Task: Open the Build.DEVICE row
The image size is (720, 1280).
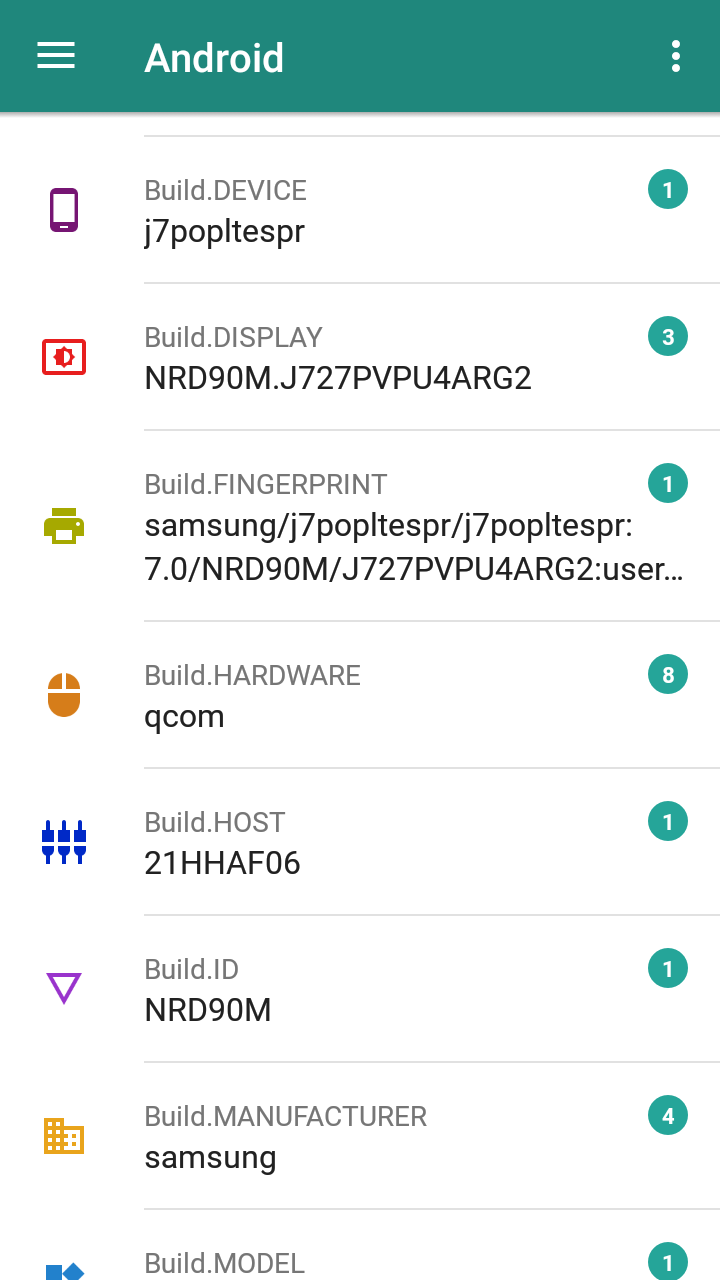Action: click(360, 210)
